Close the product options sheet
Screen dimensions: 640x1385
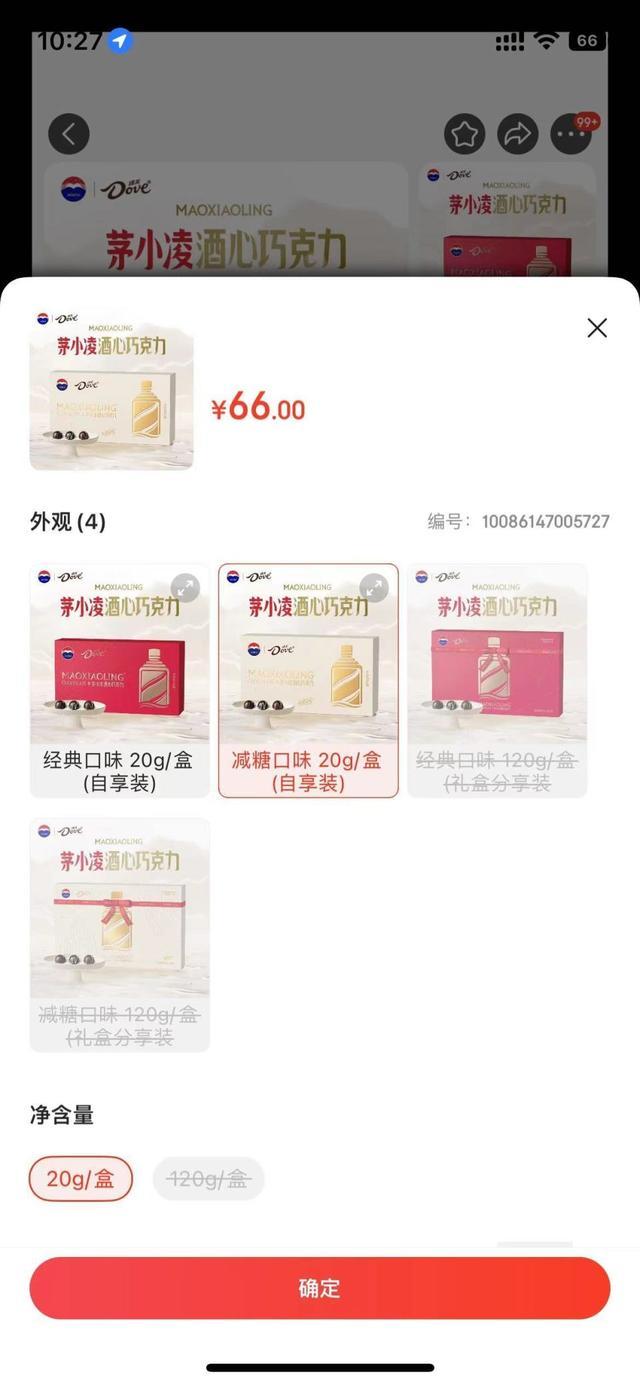pyautogui.click(x=597, y=328)
